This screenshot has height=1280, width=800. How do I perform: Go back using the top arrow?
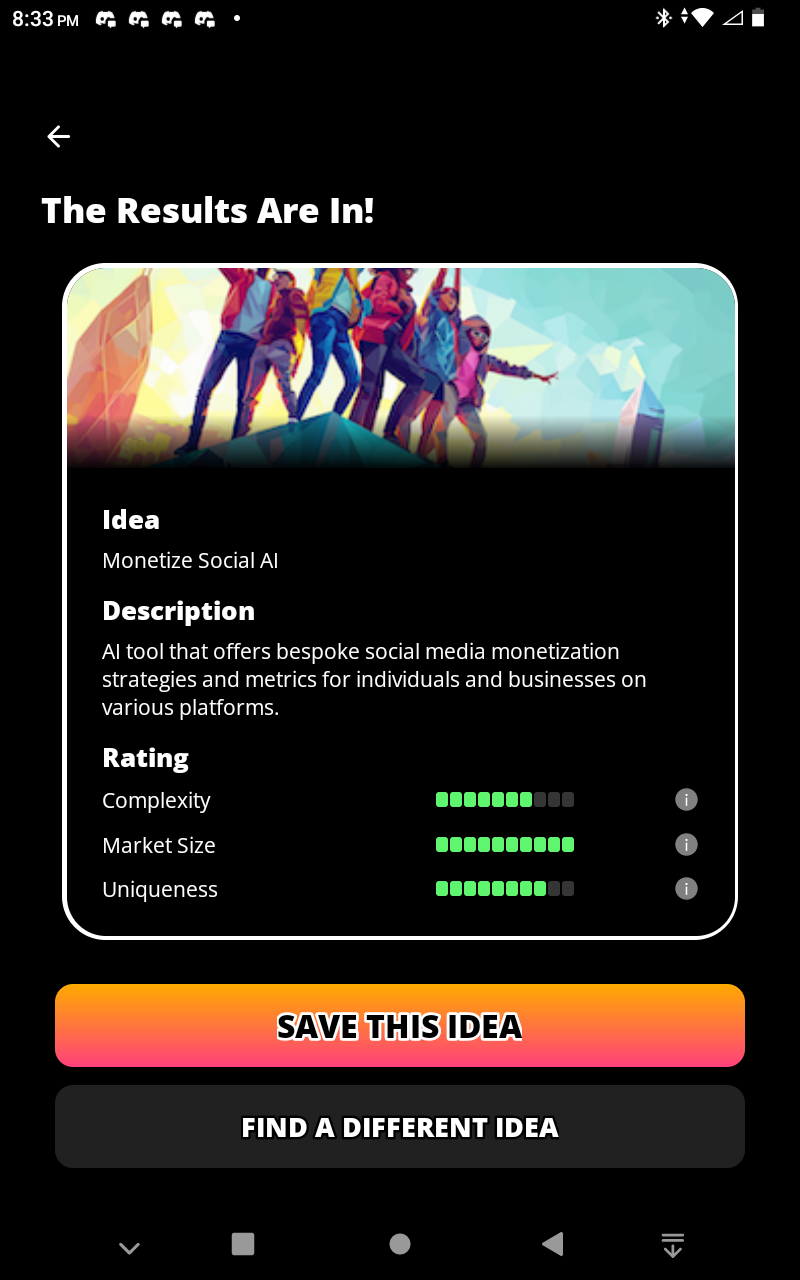point(59,137)
